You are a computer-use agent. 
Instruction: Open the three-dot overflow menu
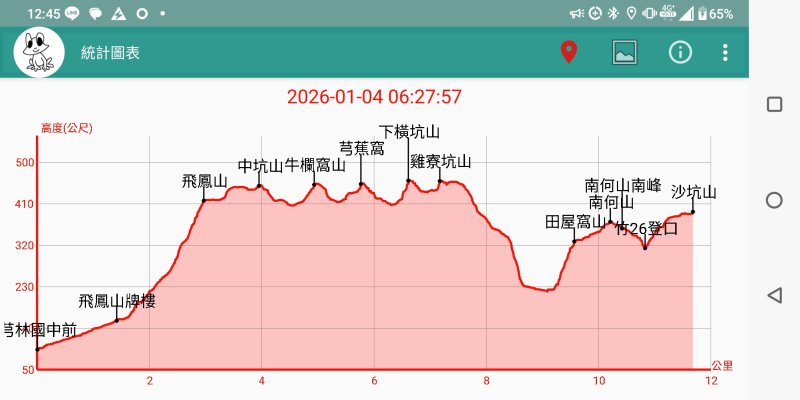pyautogui.click(x=726, y=53)
